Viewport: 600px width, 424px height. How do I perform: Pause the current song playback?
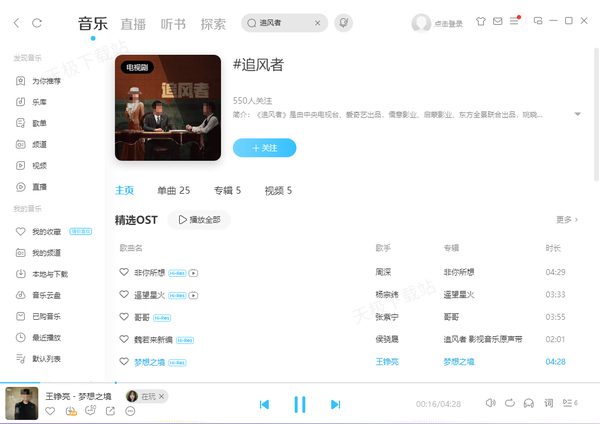tap(299, 404)
